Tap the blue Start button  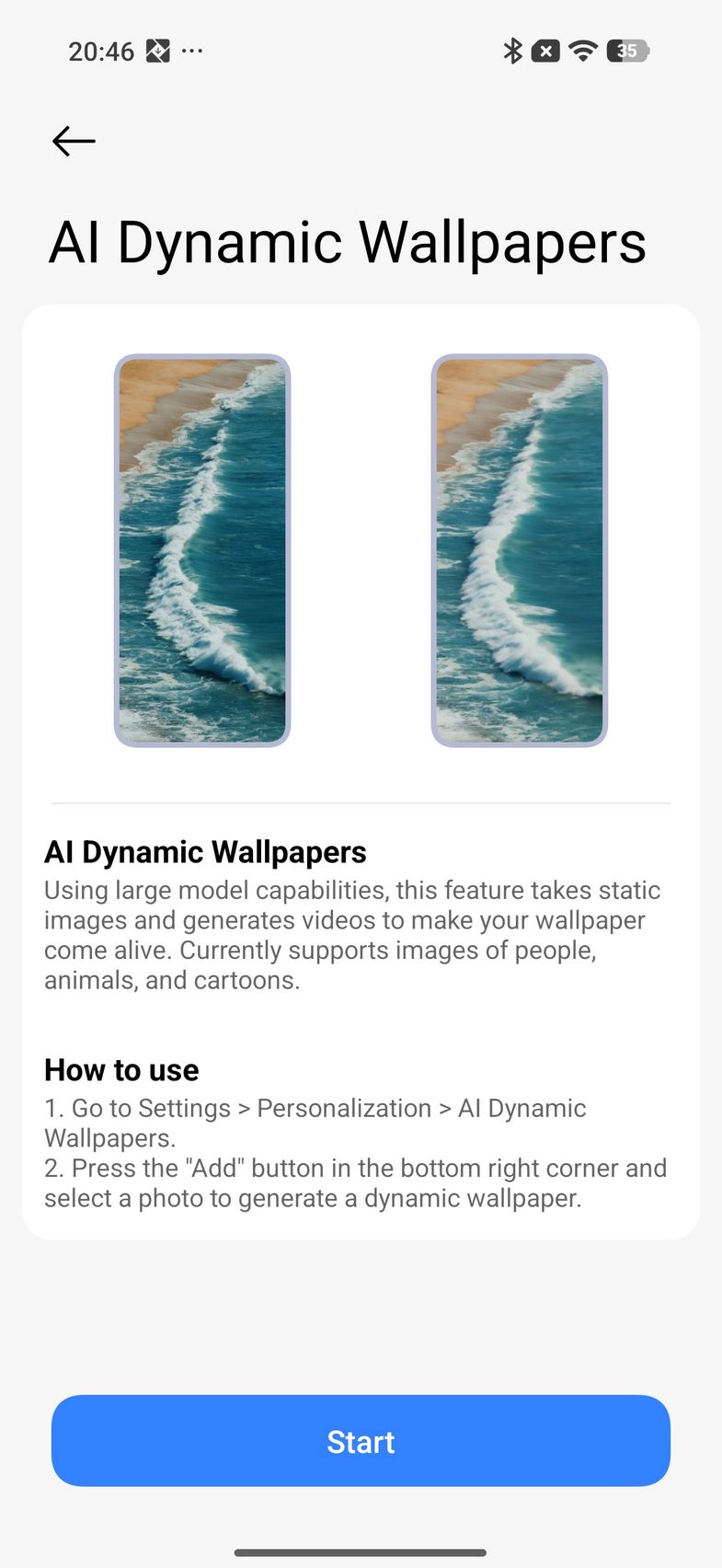[x=361, y=1441]
